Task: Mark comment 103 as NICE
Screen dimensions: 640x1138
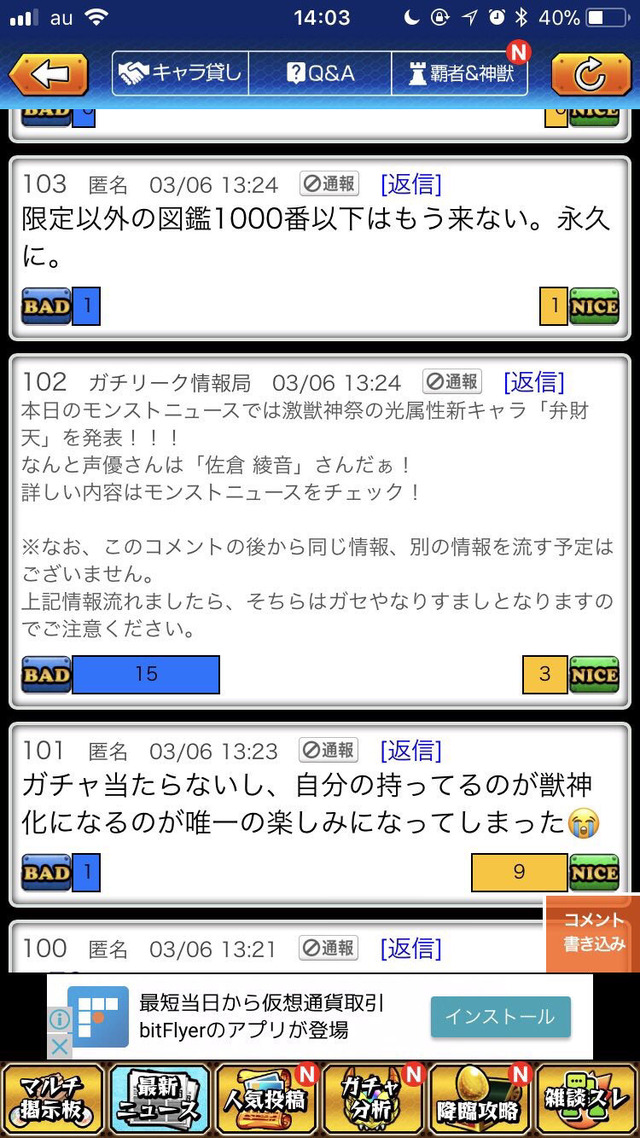Action: tap(594, 306)
